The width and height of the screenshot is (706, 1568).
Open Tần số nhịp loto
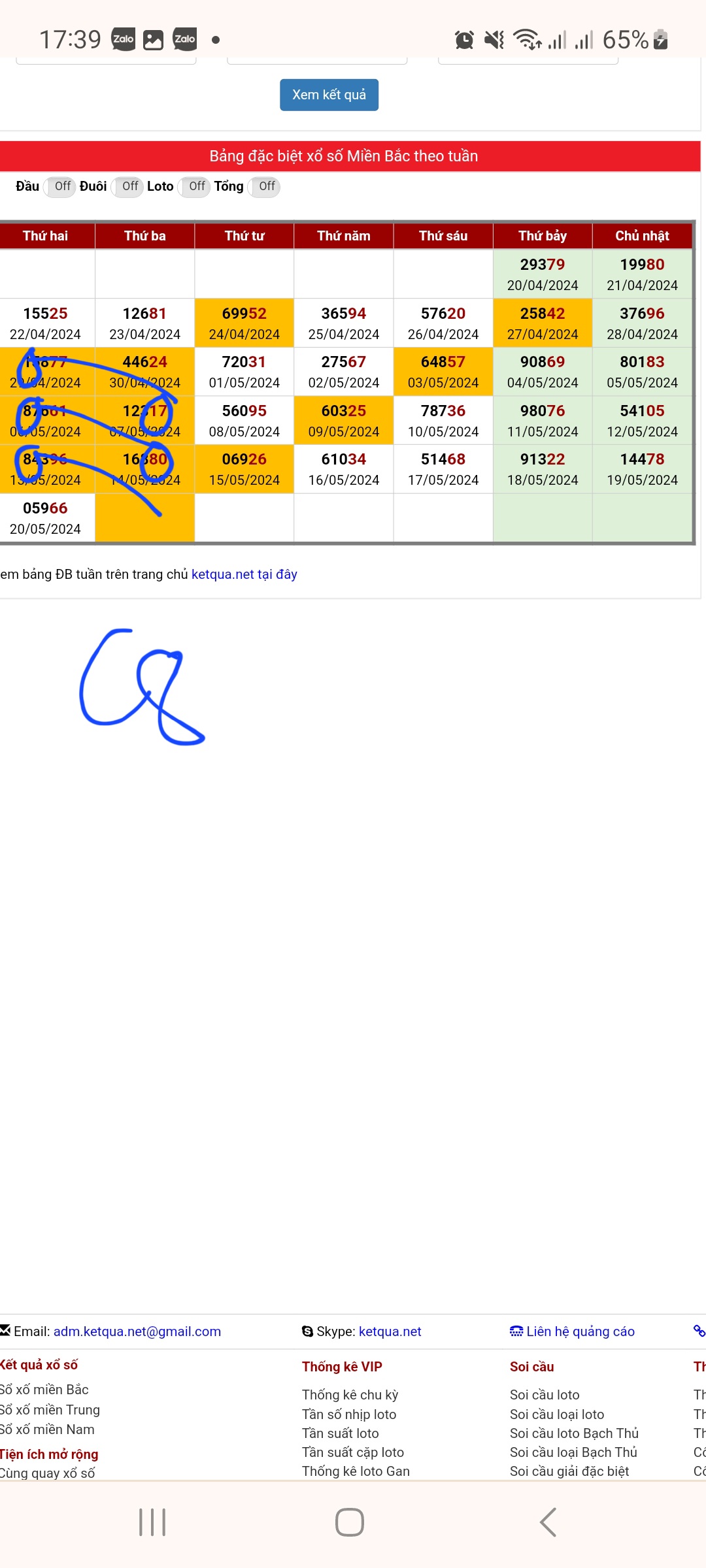[349, 1414]
